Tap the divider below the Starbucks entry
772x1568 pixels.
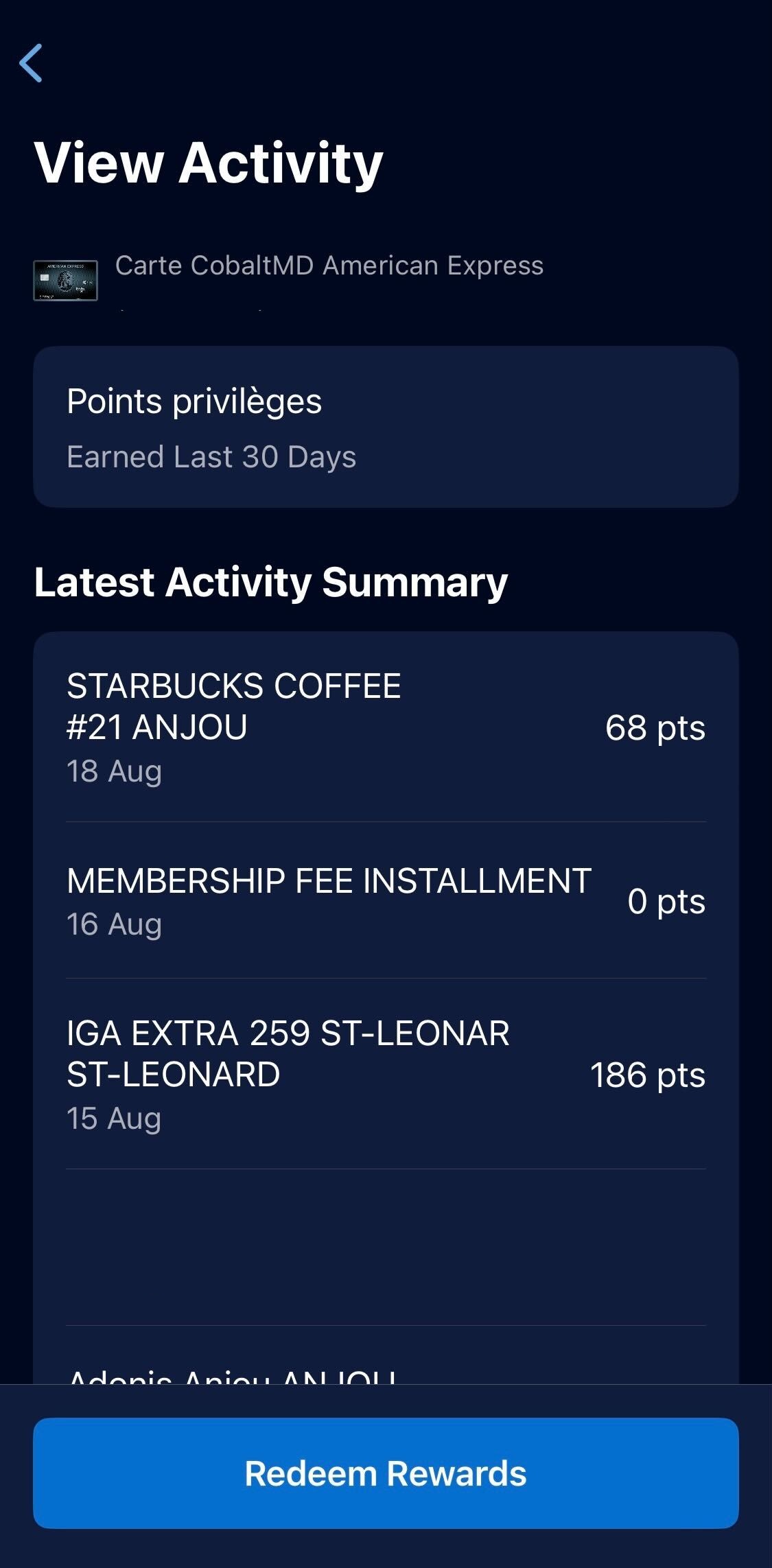pyautogui.click(x=386, y=821)
